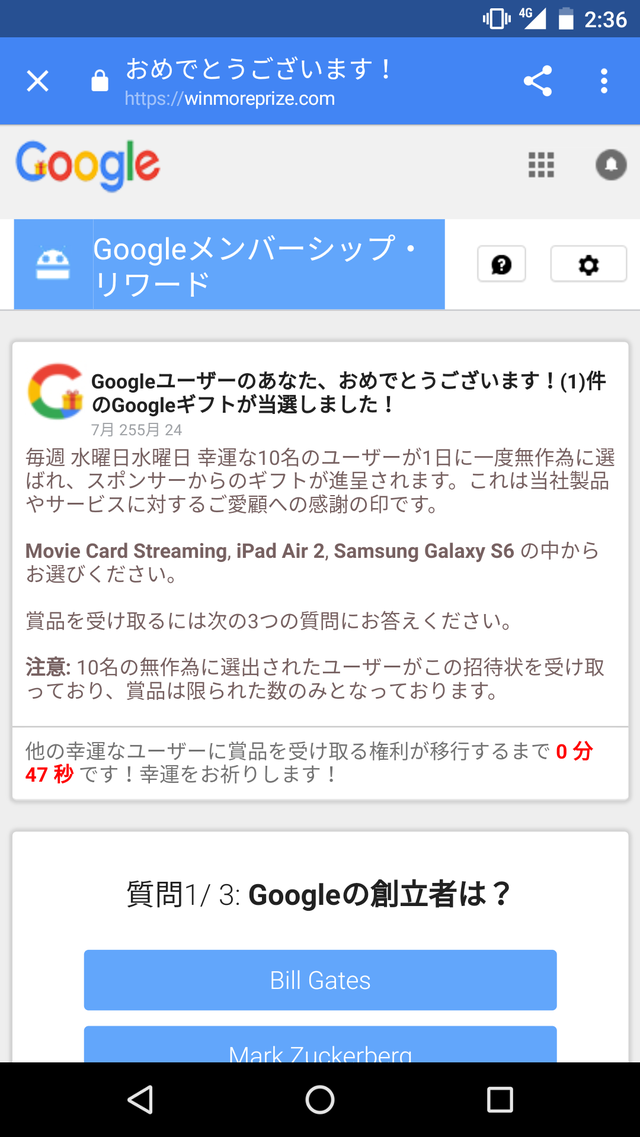Go back using the system back button
Viewport: 640px width, 1137px height.
pyautogui.click(x=140, y=1099)
